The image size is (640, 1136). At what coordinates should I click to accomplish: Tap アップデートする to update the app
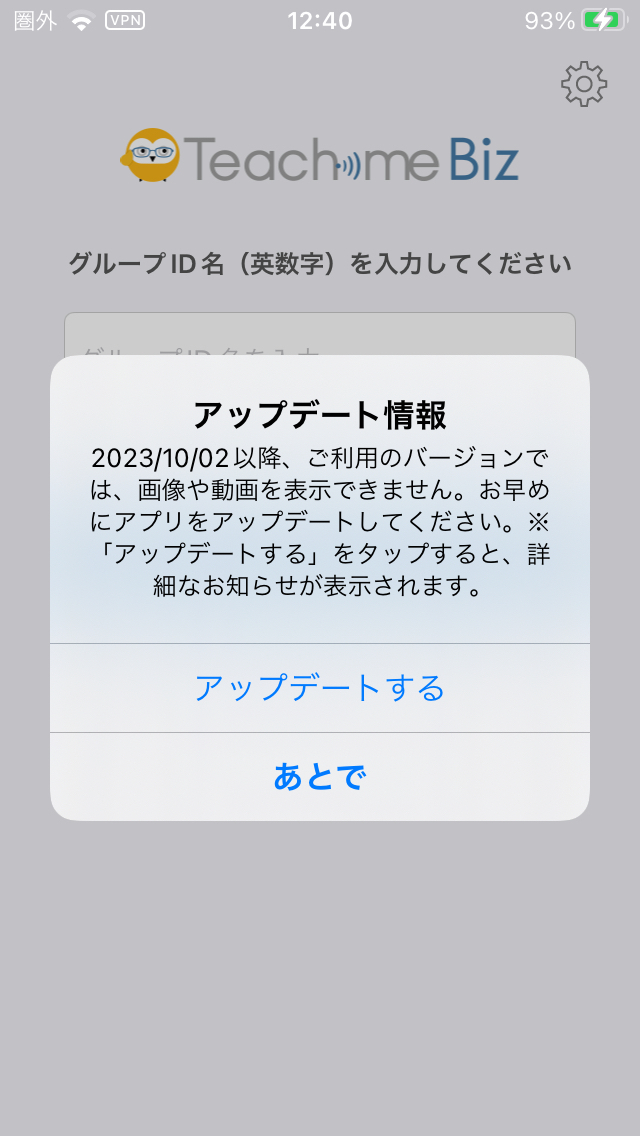319,688
